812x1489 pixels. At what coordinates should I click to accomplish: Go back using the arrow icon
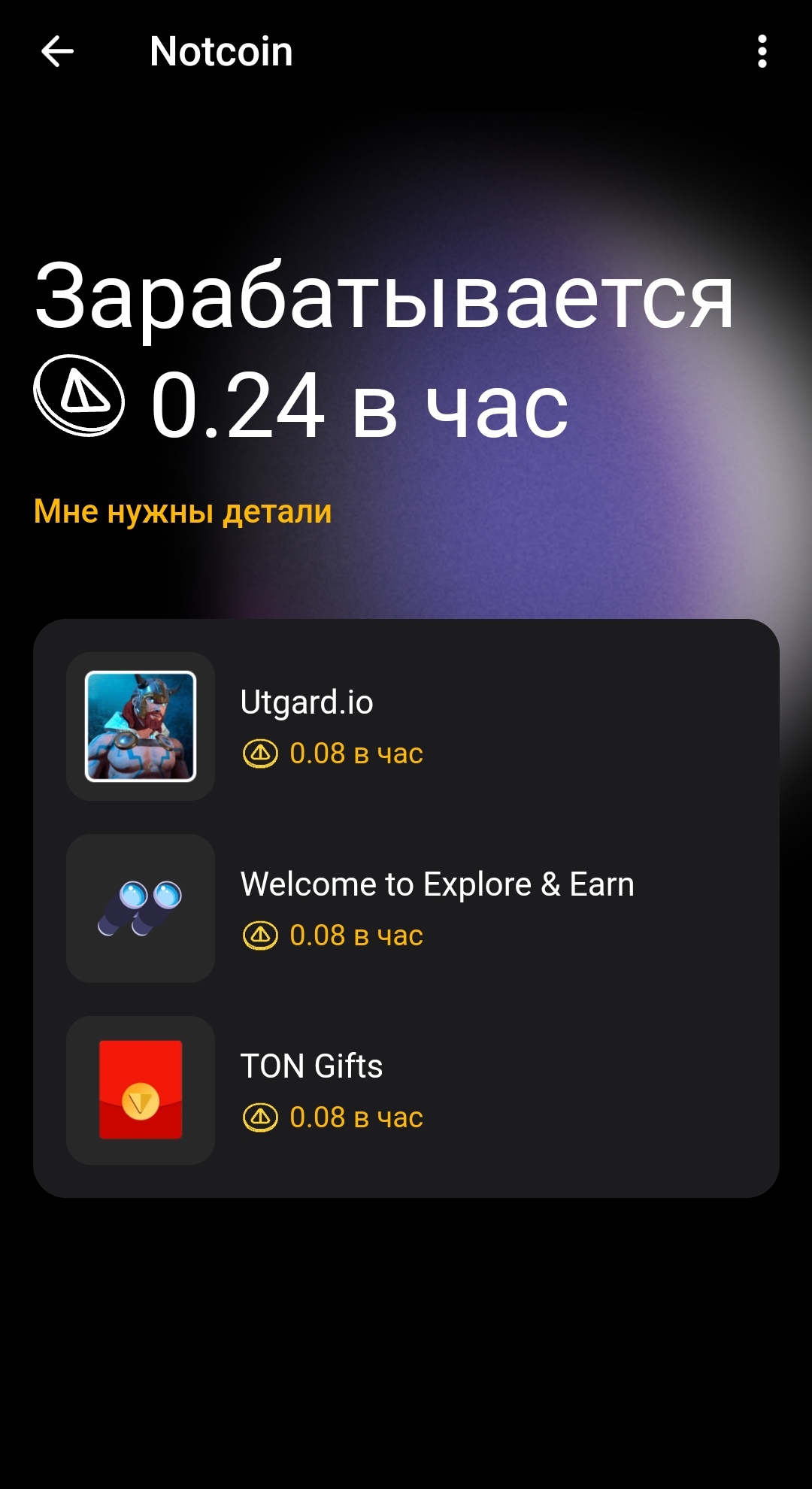point(57,52)
